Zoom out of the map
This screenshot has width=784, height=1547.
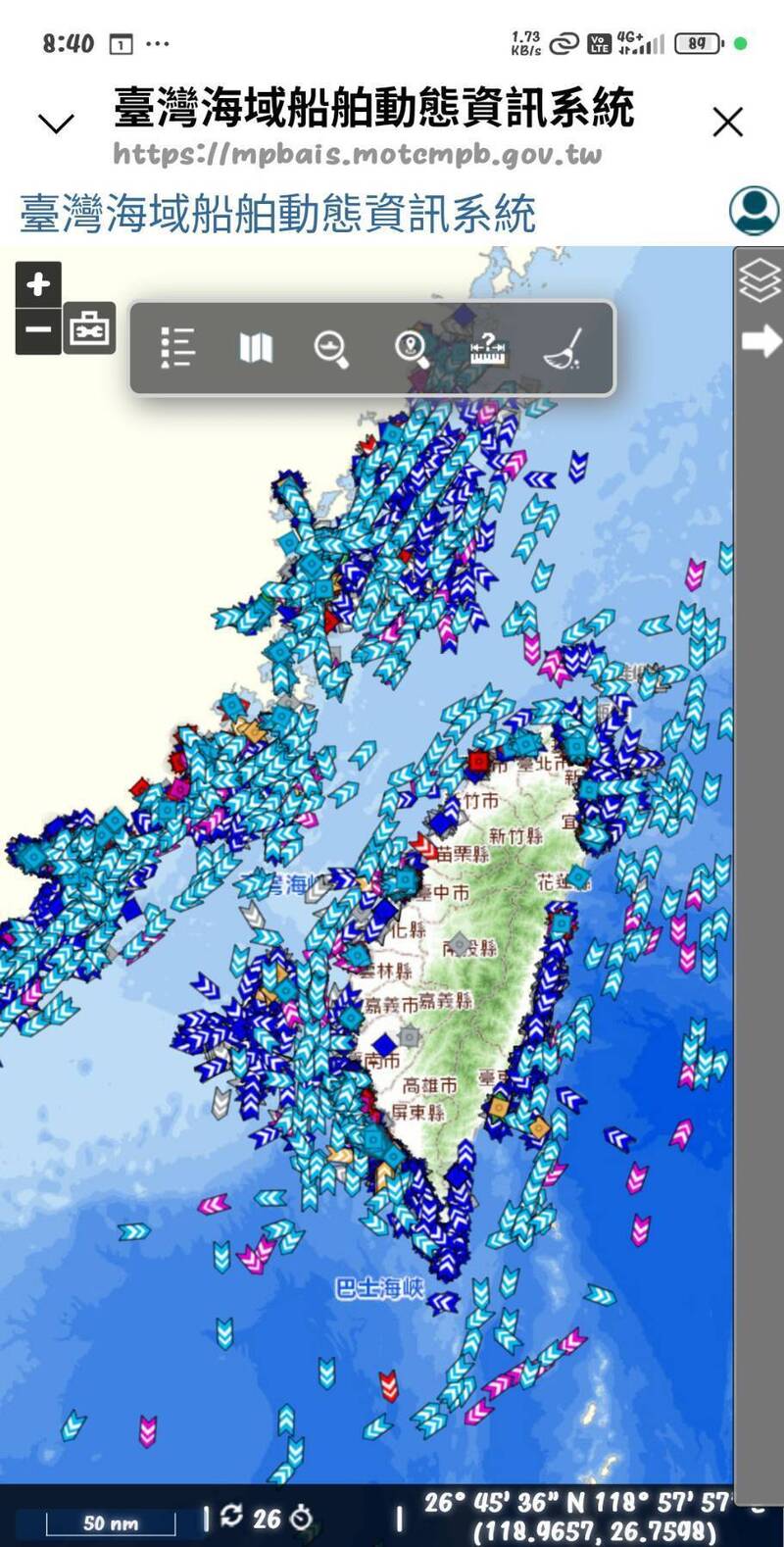pos(38,329)
